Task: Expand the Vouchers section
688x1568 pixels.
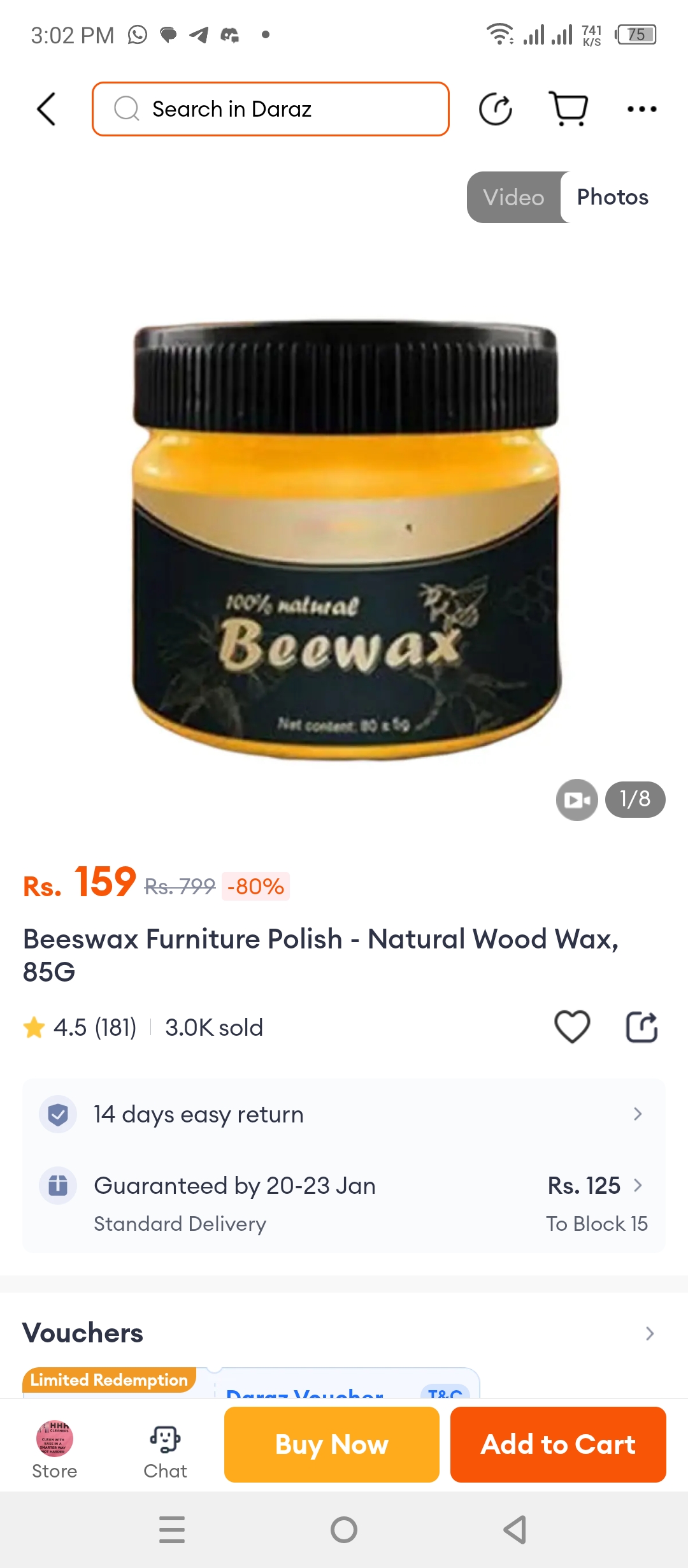Action: 649,1333
